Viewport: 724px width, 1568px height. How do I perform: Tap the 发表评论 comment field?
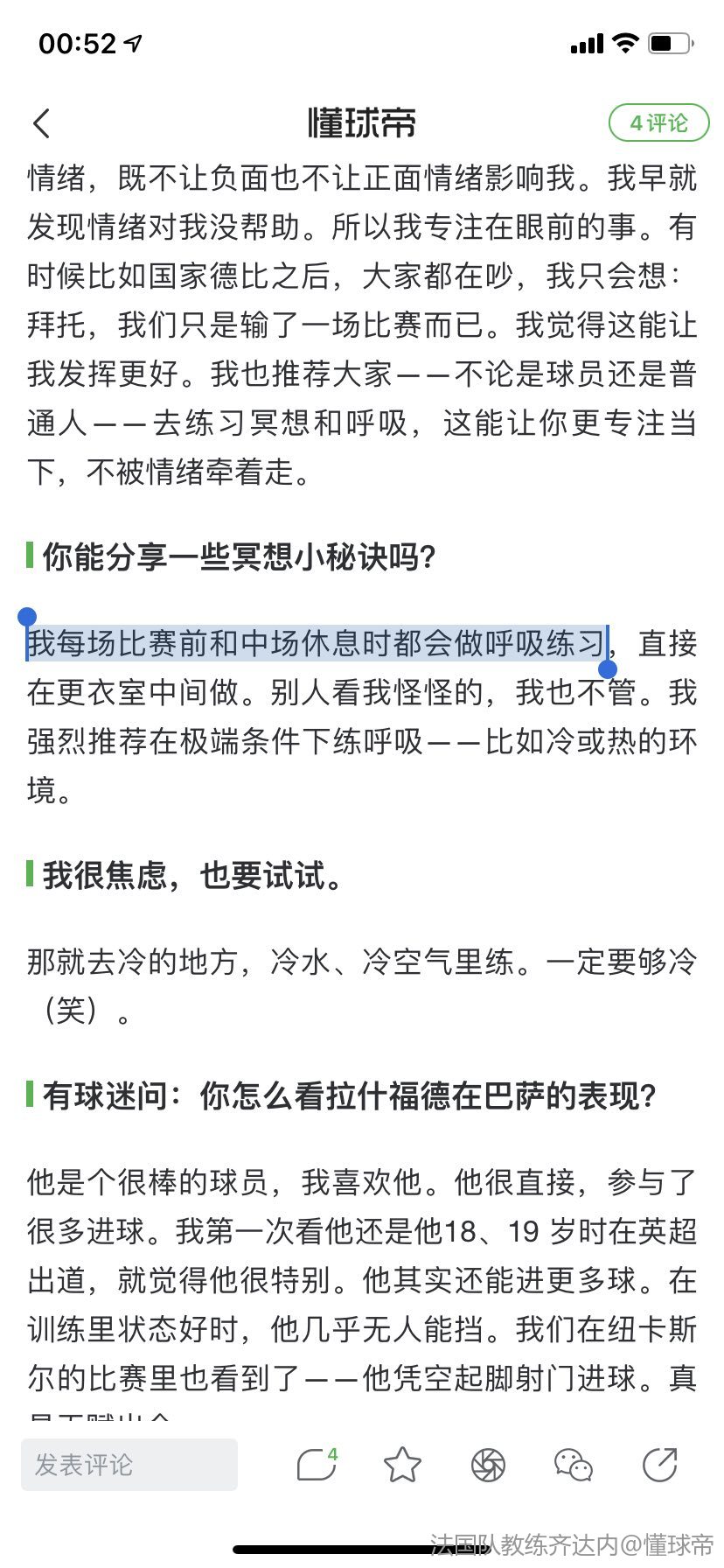coord(129,1465)
